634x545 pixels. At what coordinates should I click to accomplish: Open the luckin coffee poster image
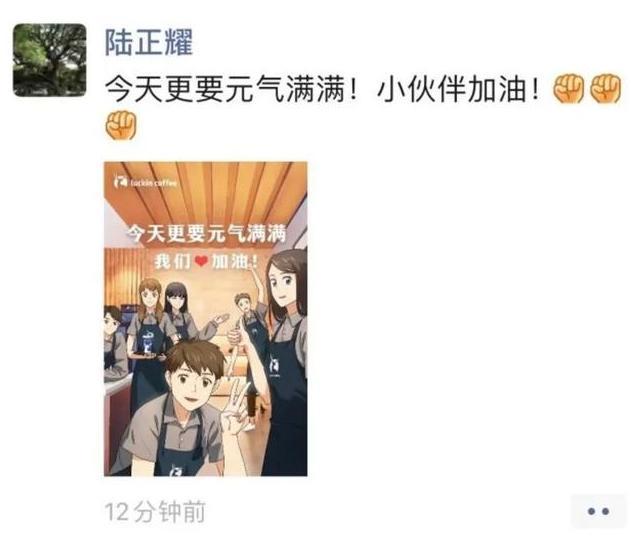(x=206, y=318)
